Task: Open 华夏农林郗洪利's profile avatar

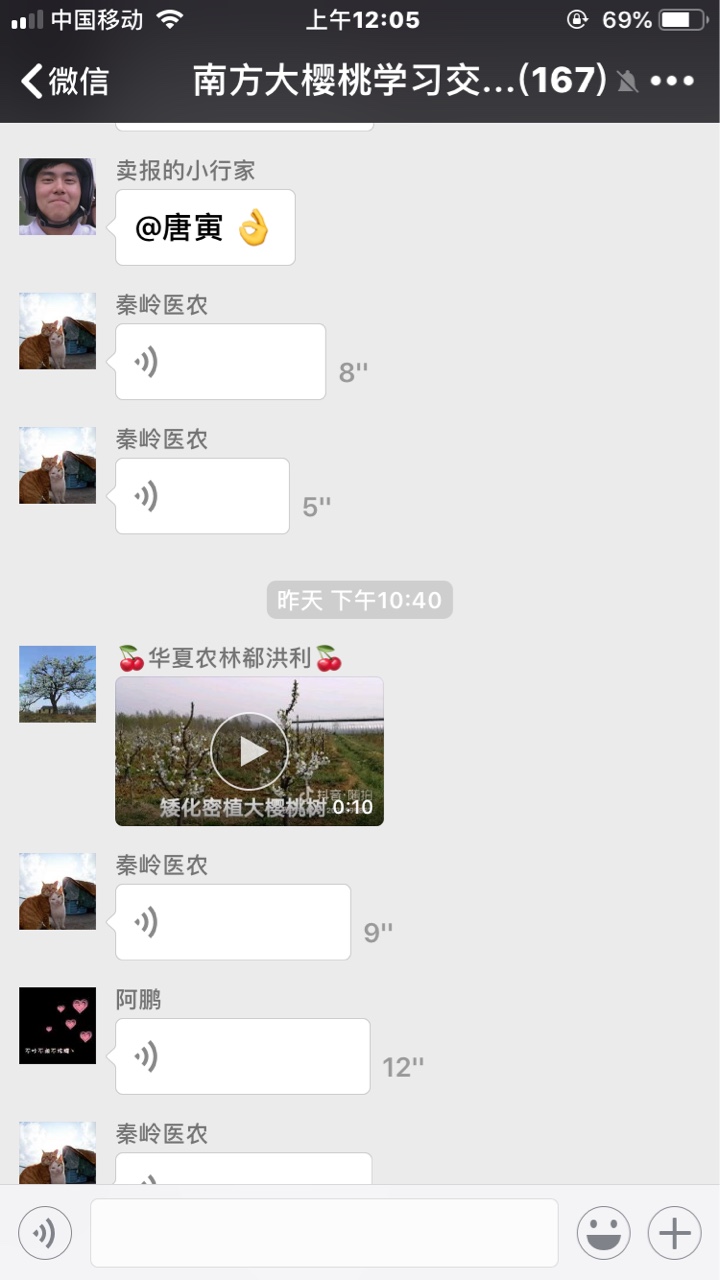Action: point(57,684)
